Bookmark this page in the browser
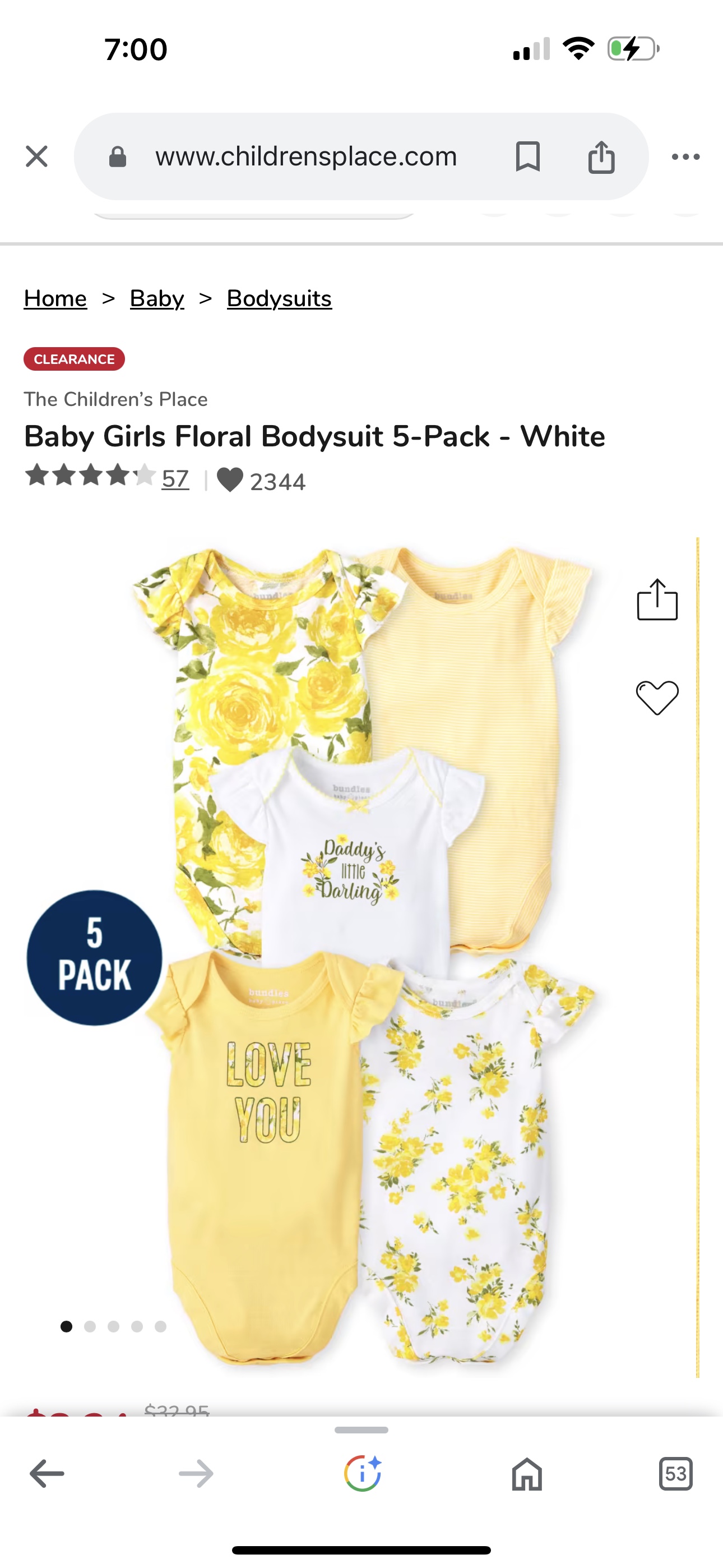The width and height of the screenshot is (723, 1568). 527,156
